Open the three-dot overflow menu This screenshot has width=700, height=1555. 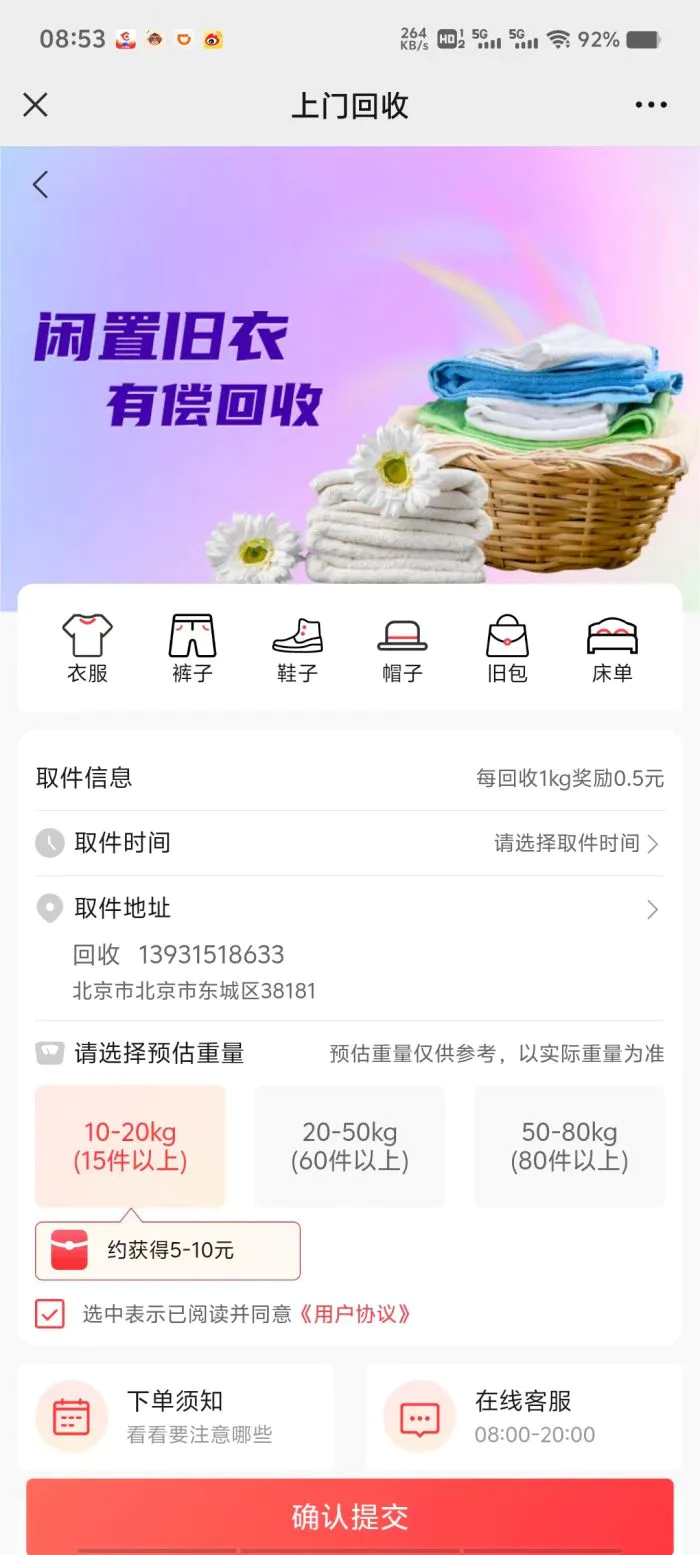[650, 105]
